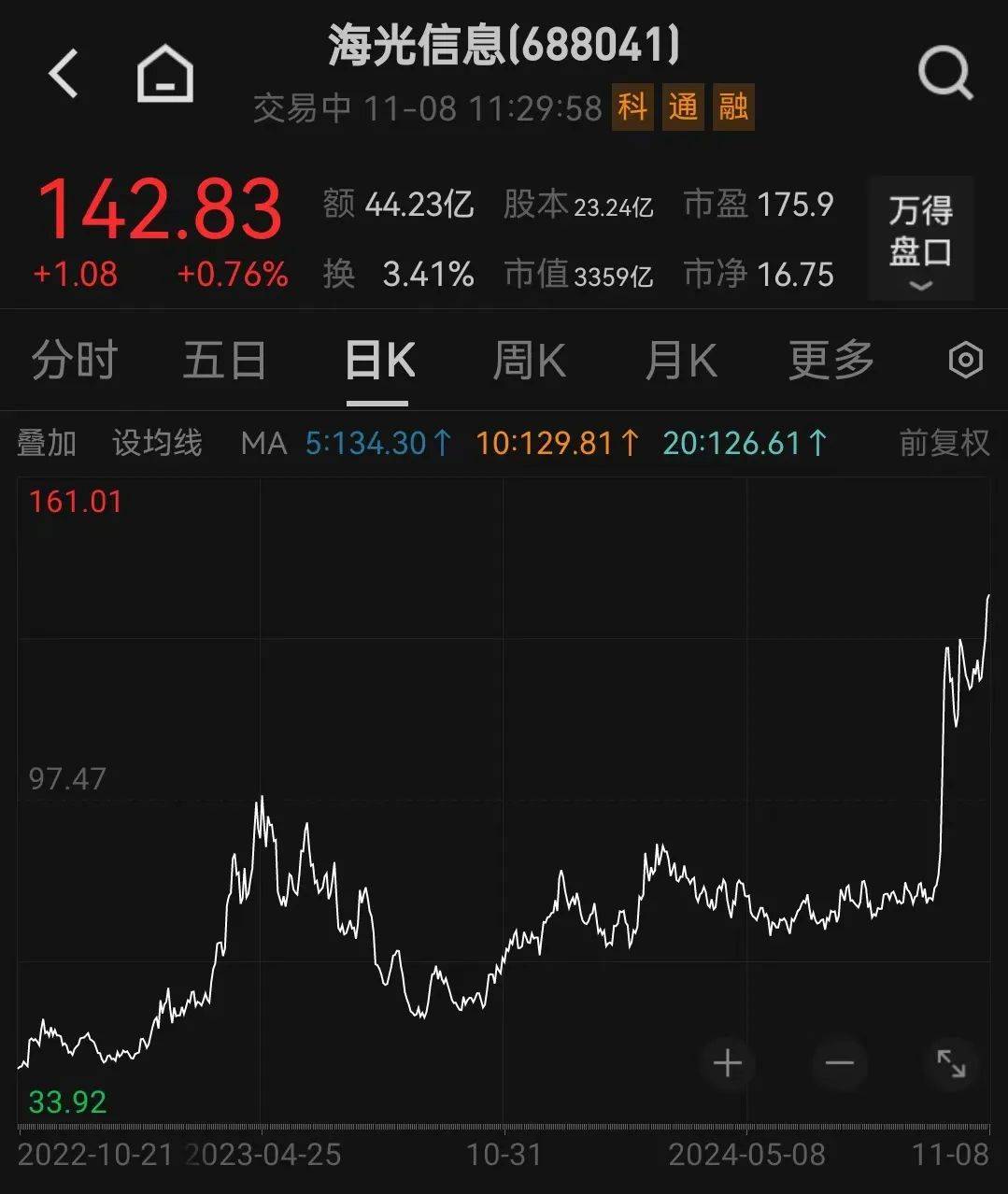Viewport: 1008px width, 1194px height.
Task: Open the home screen icon
Action: pyautogui.click(x=165, y=73)
